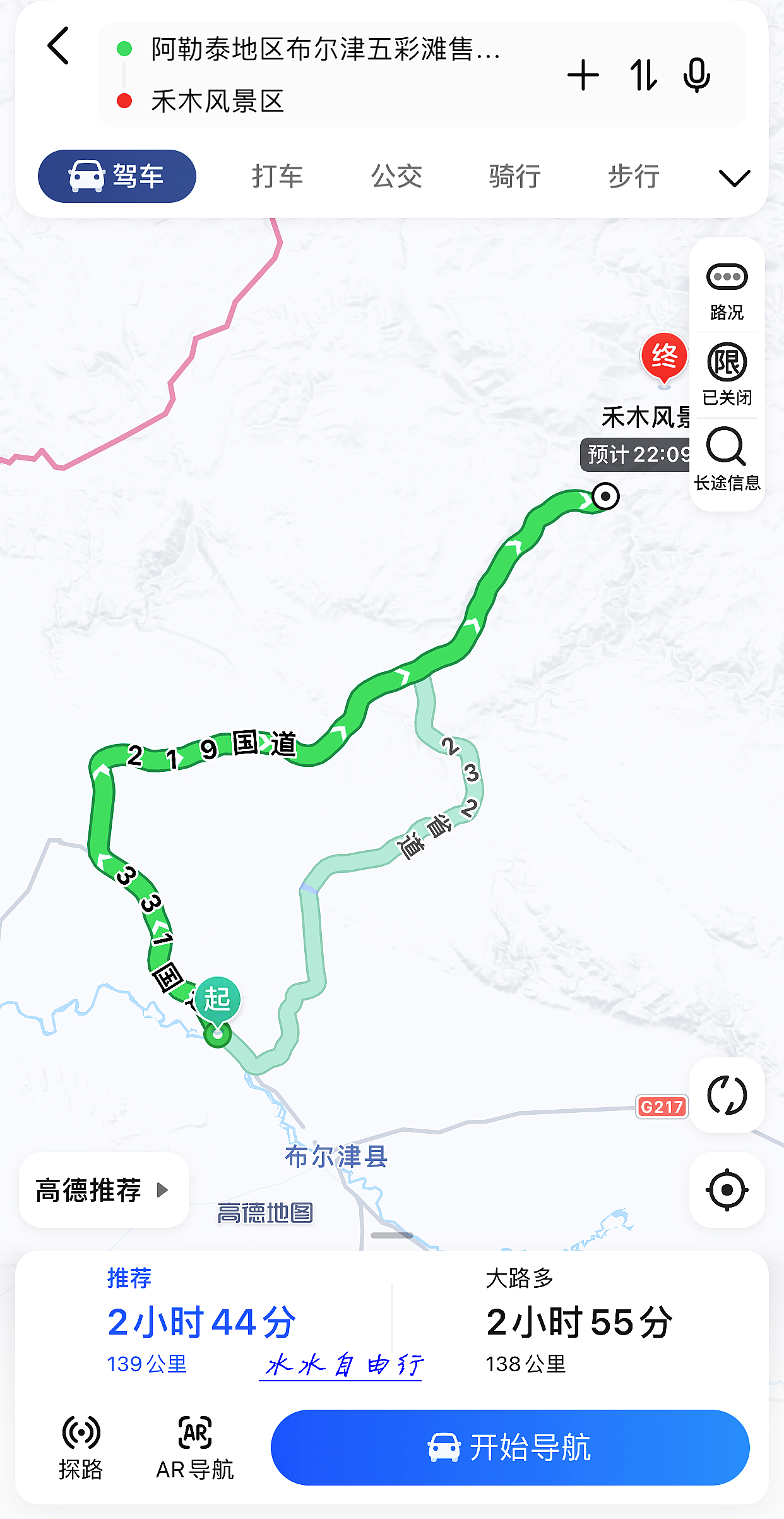Screen dimensions: 784x1519
Task: Open the 限行 restriction setting
Action: point(727,375)
